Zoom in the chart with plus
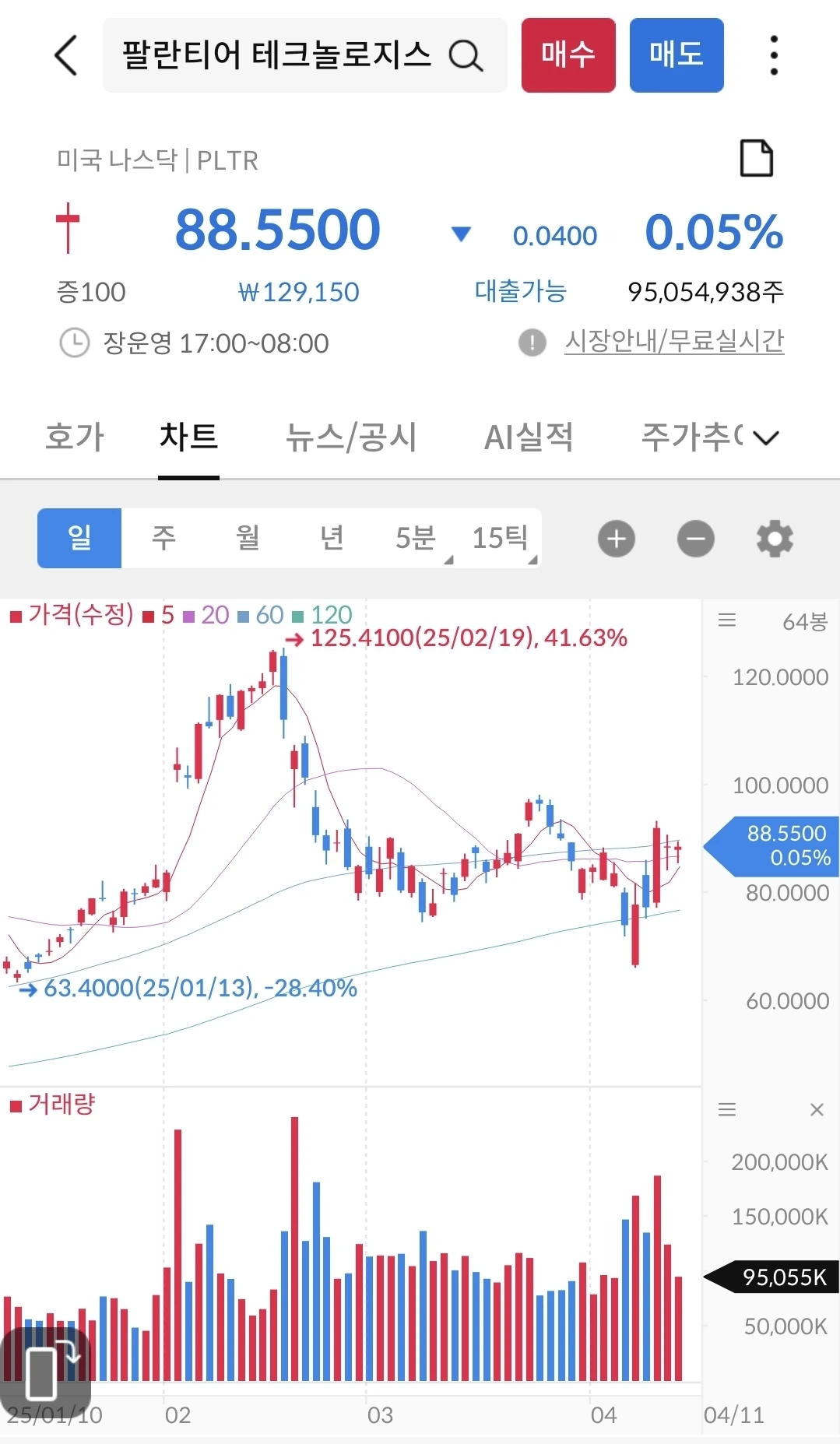840x1444 pixels. 617,539
